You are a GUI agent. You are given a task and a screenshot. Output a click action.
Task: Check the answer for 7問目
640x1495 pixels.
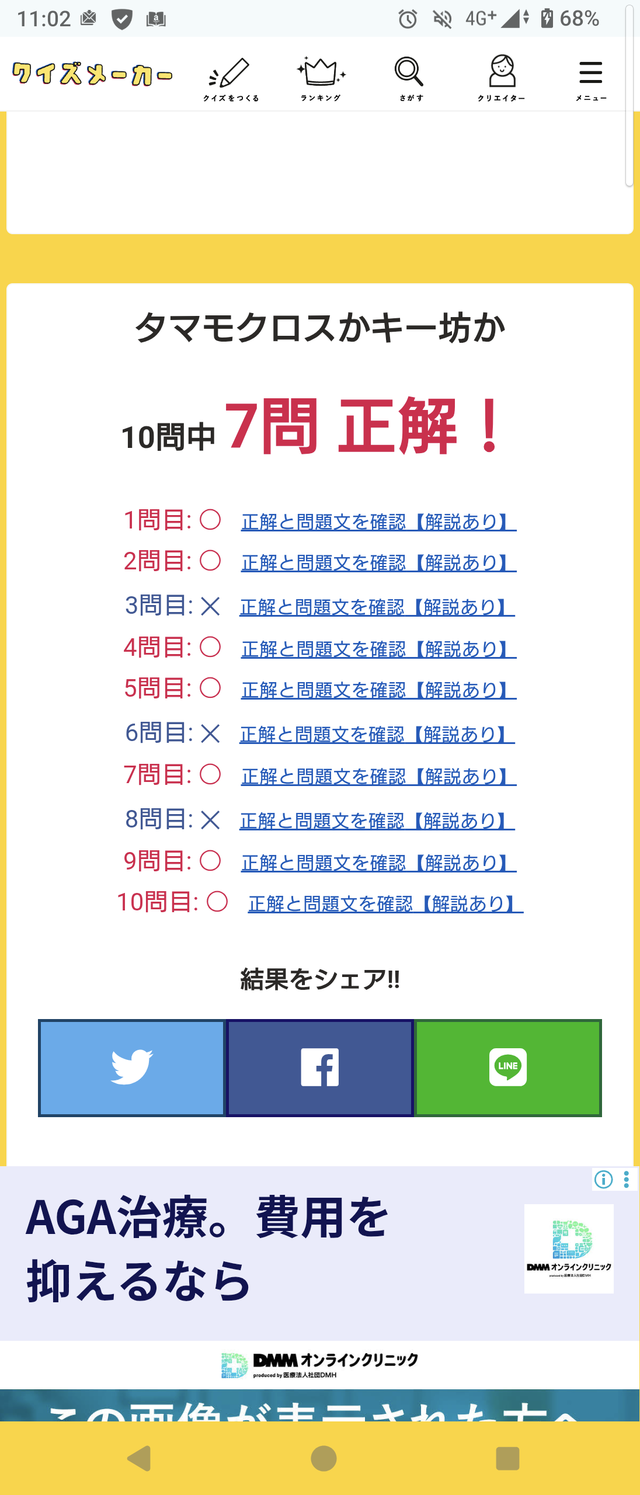pos(378,776)
